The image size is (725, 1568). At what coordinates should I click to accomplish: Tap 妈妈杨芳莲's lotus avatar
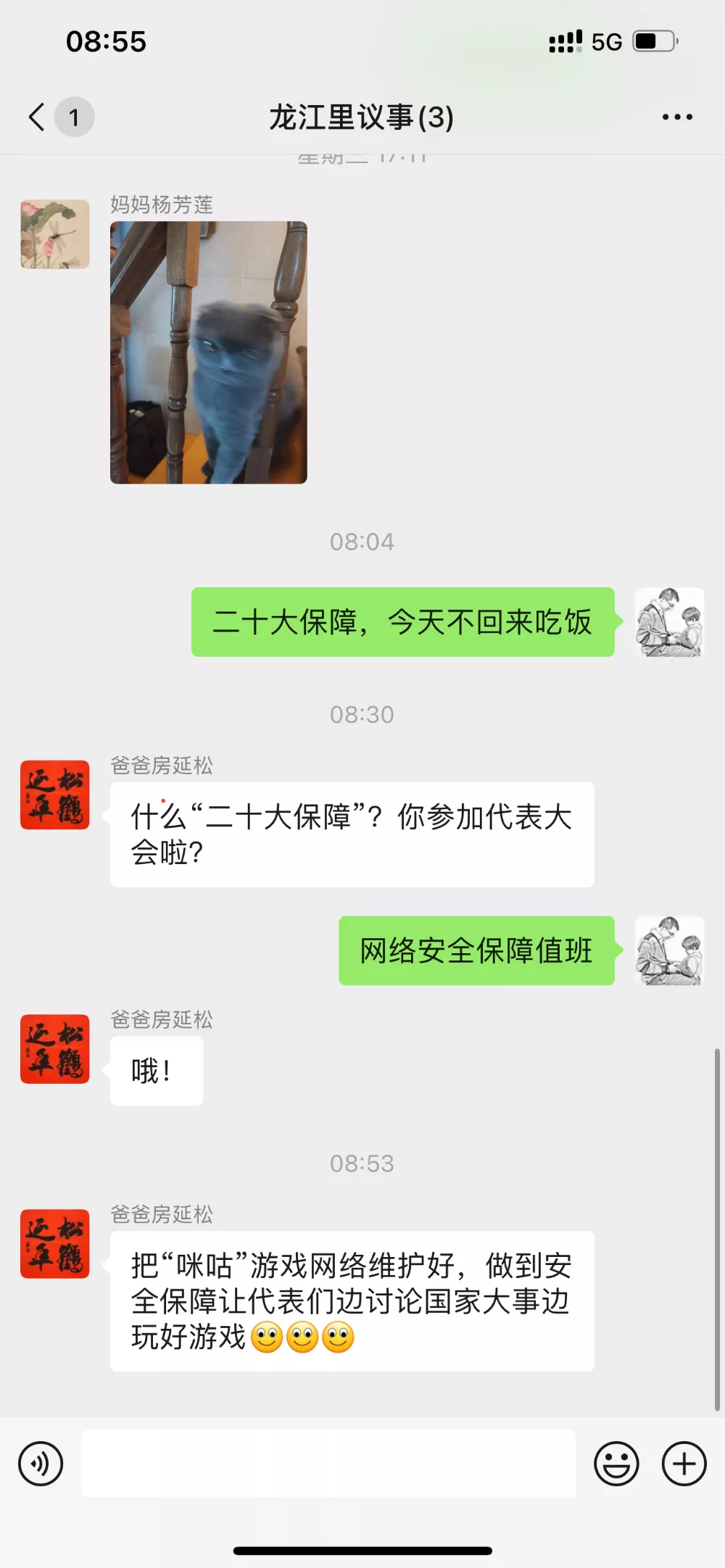click(55, 234)
